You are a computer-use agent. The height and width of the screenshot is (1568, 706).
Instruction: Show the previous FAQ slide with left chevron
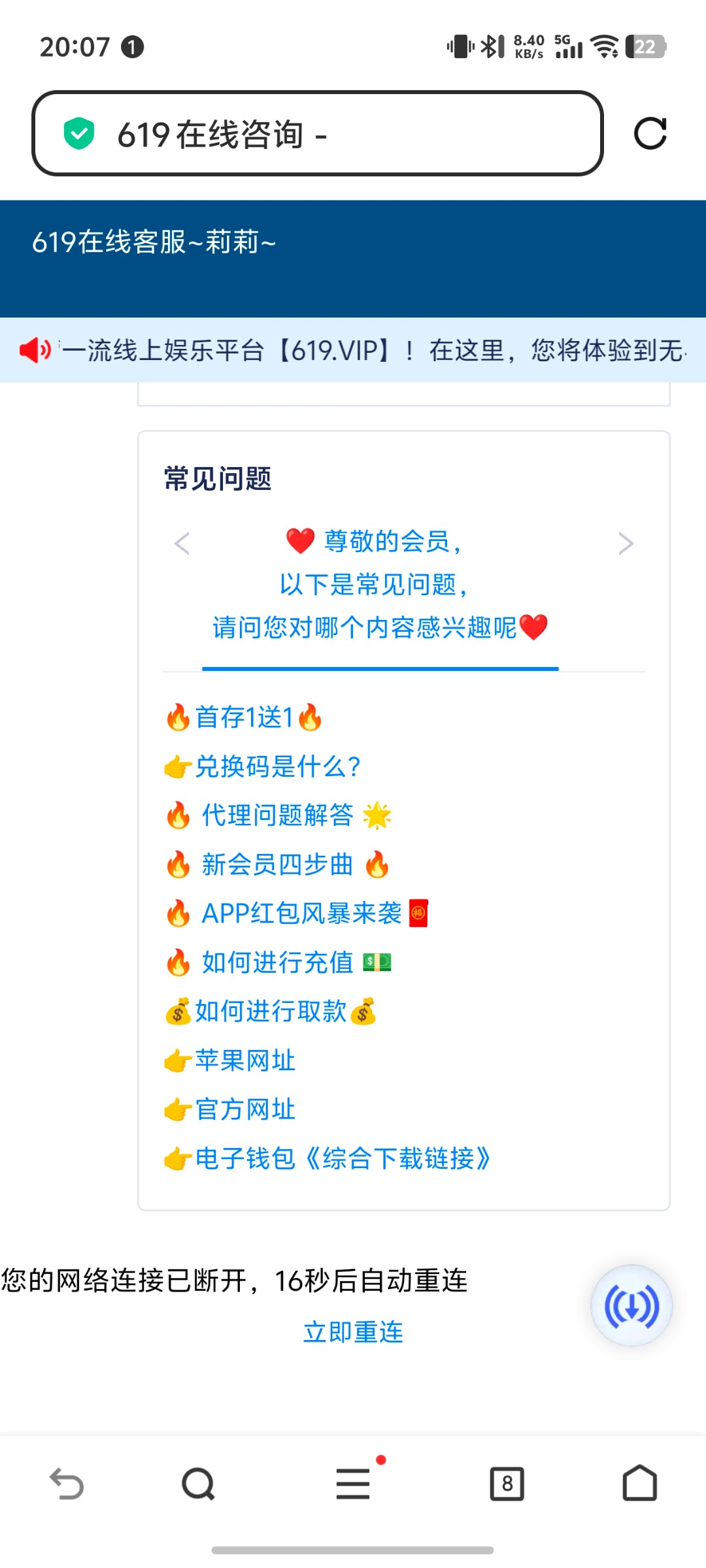(182, 544)
